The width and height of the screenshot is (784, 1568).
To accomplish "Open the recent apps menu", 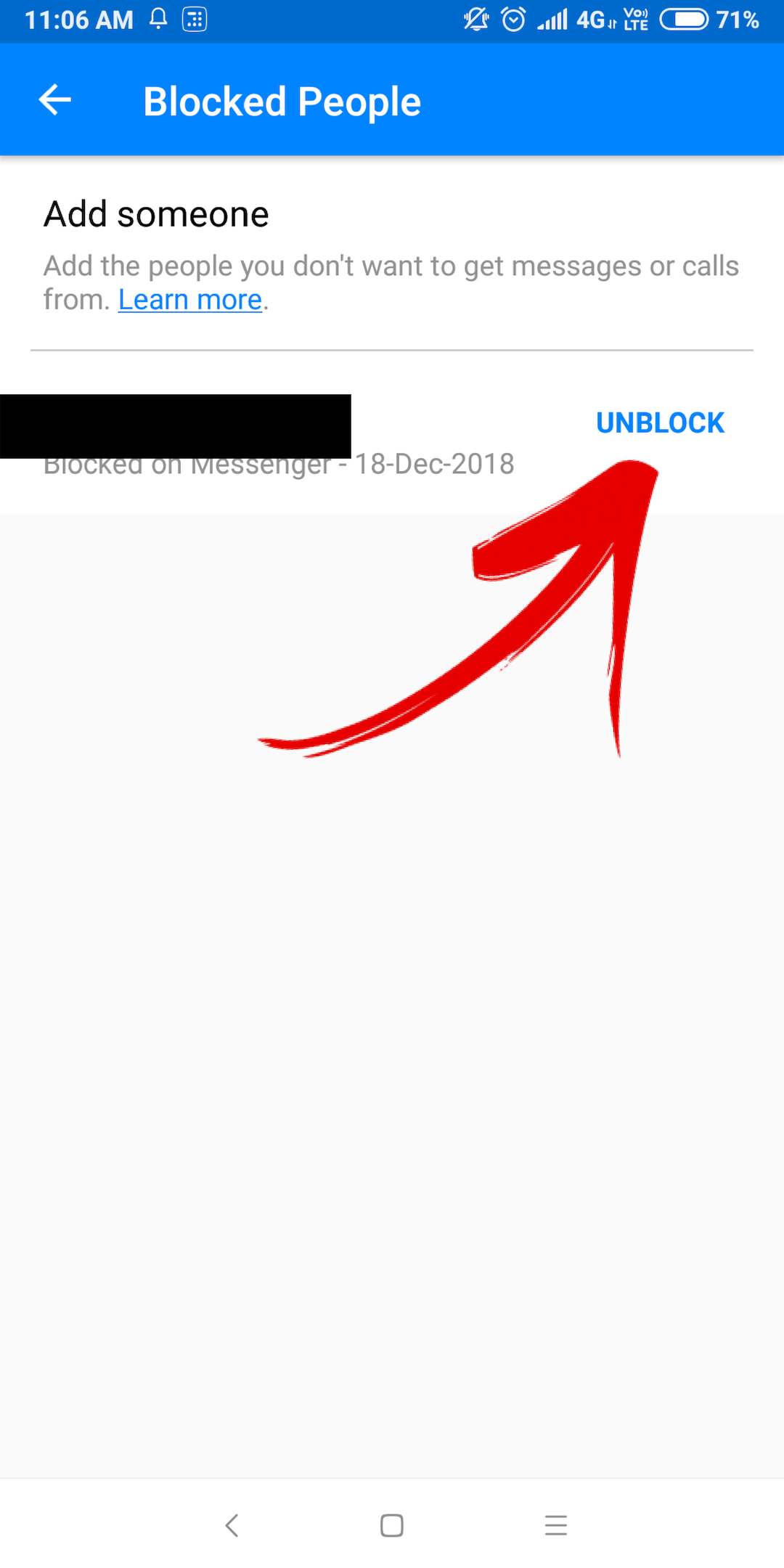I will [x=555, y=1524].
